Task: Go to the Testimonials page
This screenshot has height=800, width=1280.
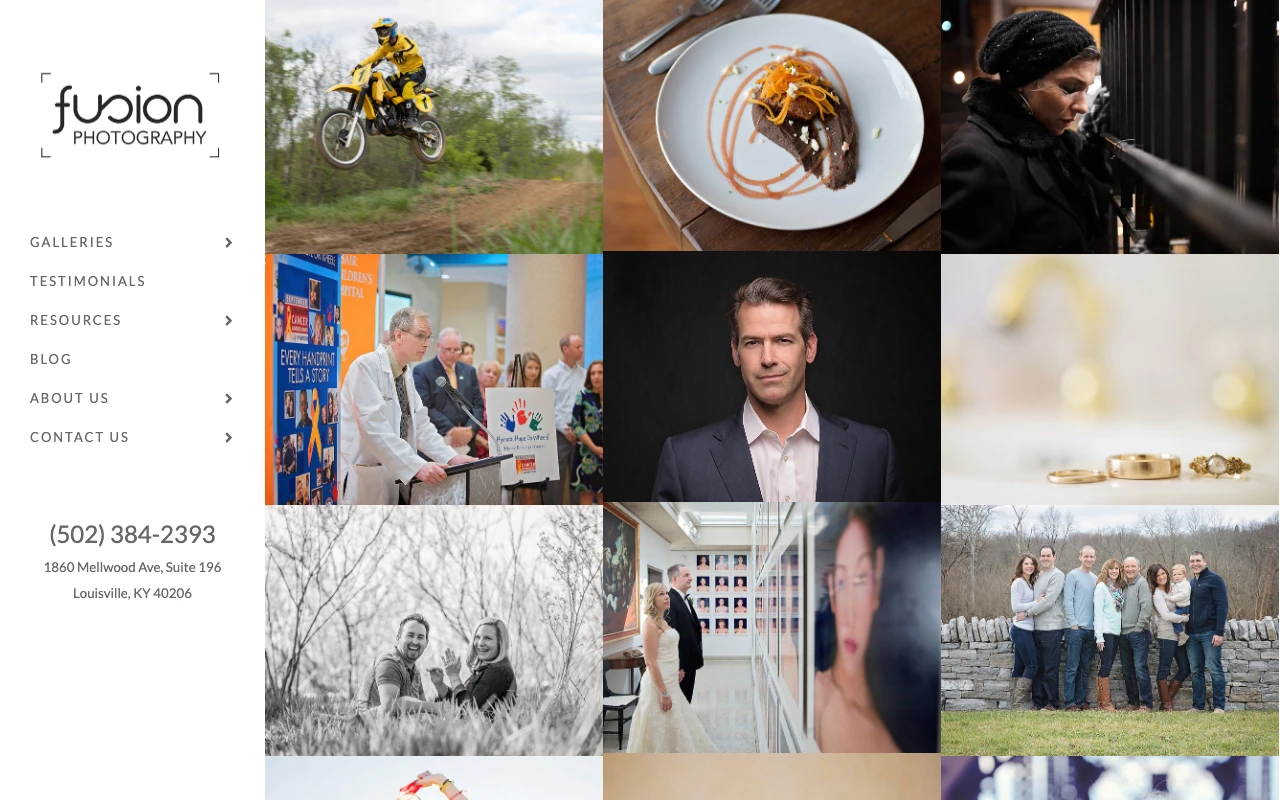Action: tap(88, 281)
